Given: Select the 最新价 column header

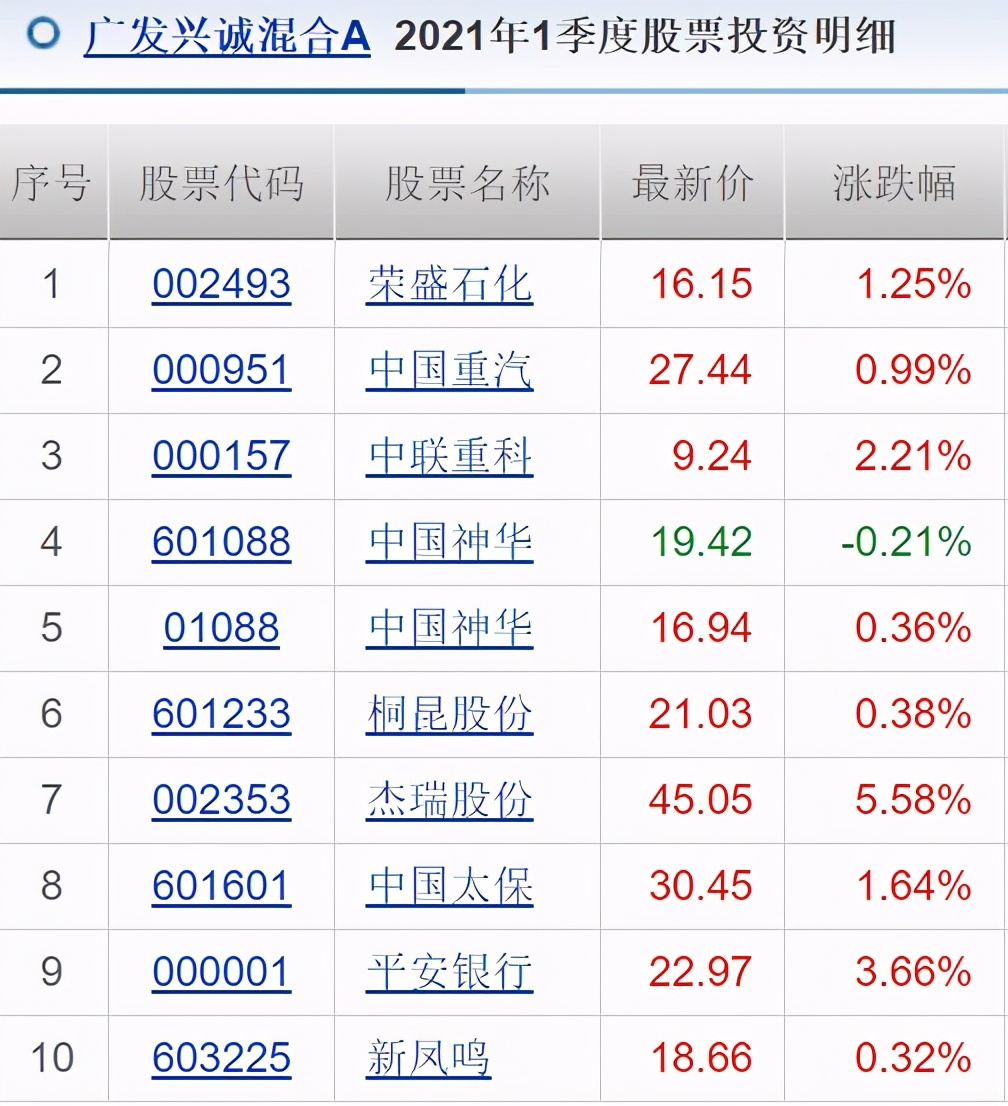Looking at the screenshot, I should point(691,185).
